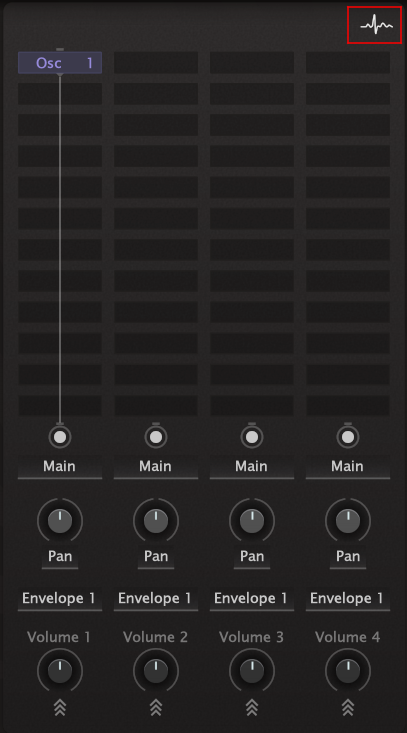Tap the output jack above the second Main
The width and height of the screenshot is (407, 733).
[x=156, y=437]
